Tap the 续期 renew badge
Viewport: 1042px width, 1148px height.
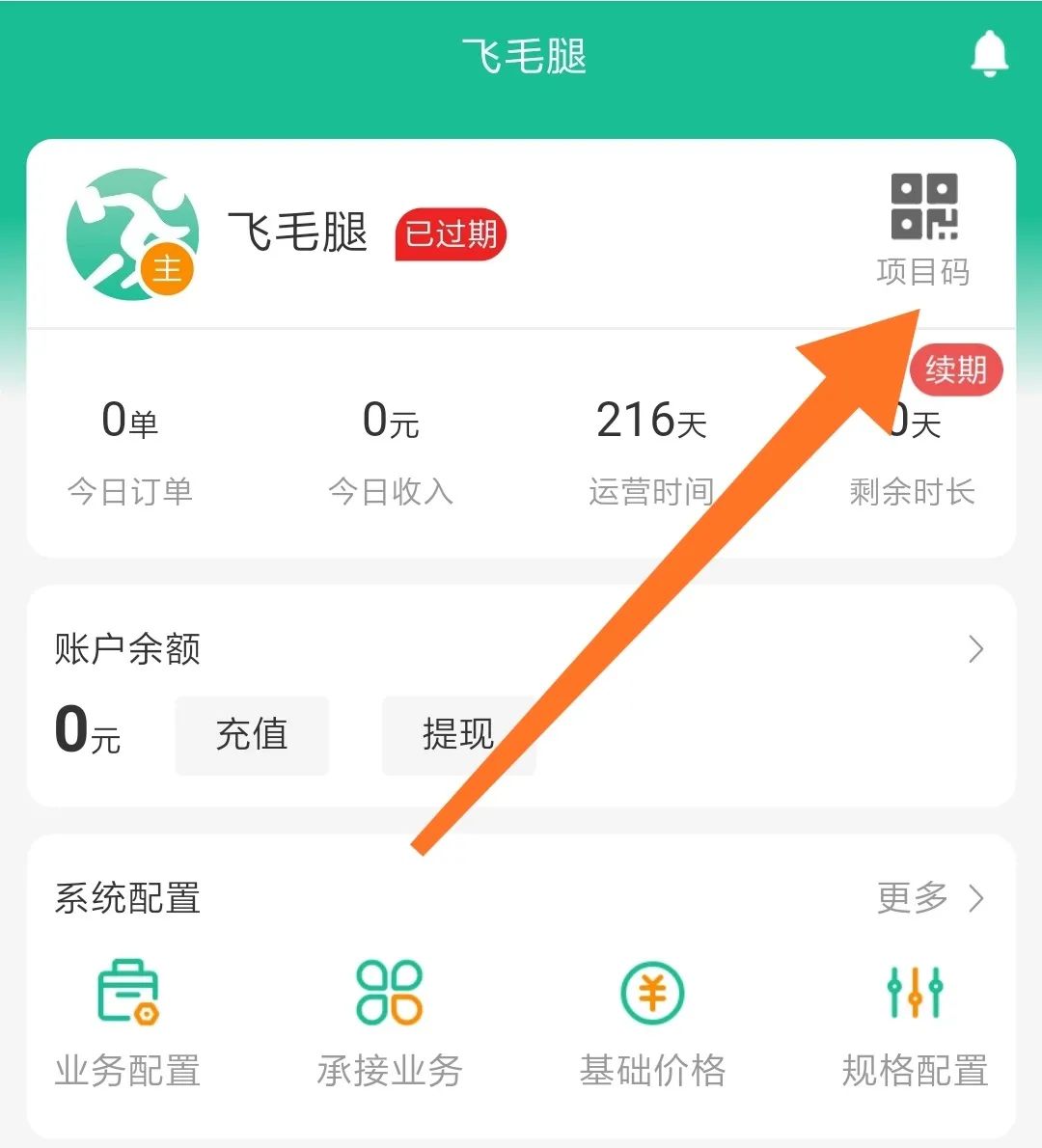[956, 370]
